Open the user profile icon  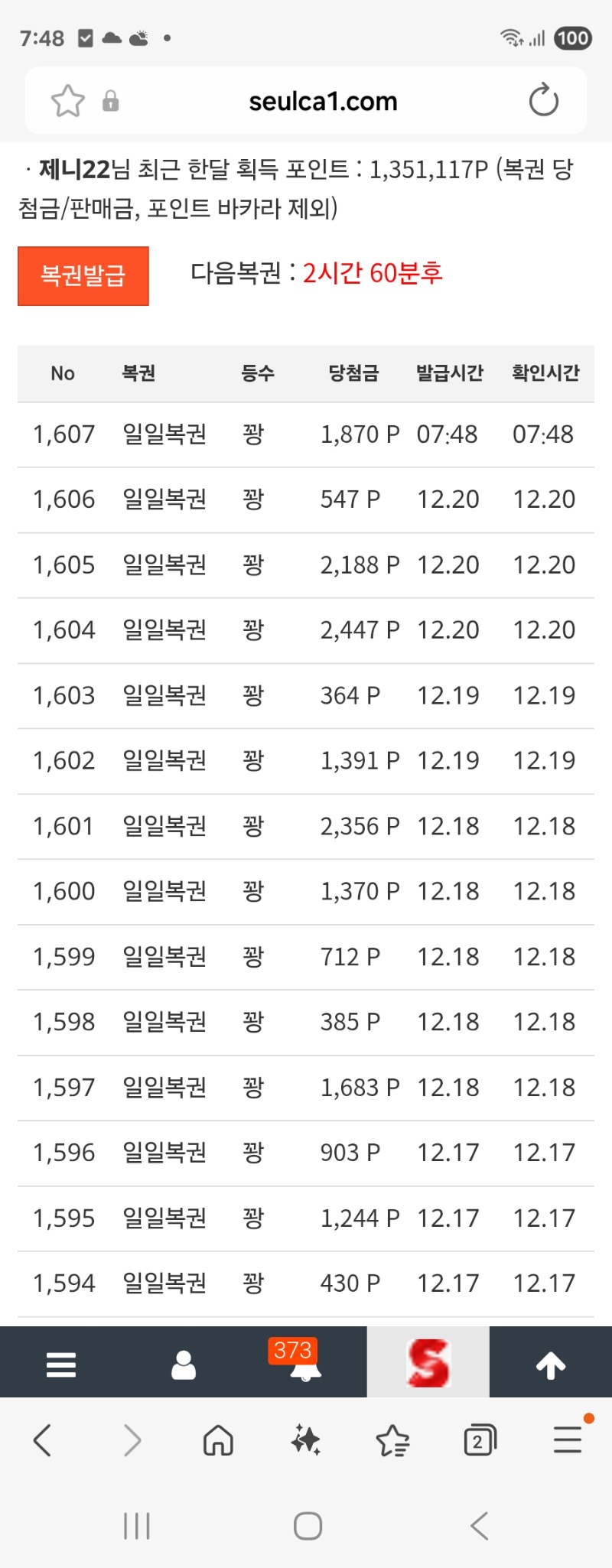(184, 1364)
